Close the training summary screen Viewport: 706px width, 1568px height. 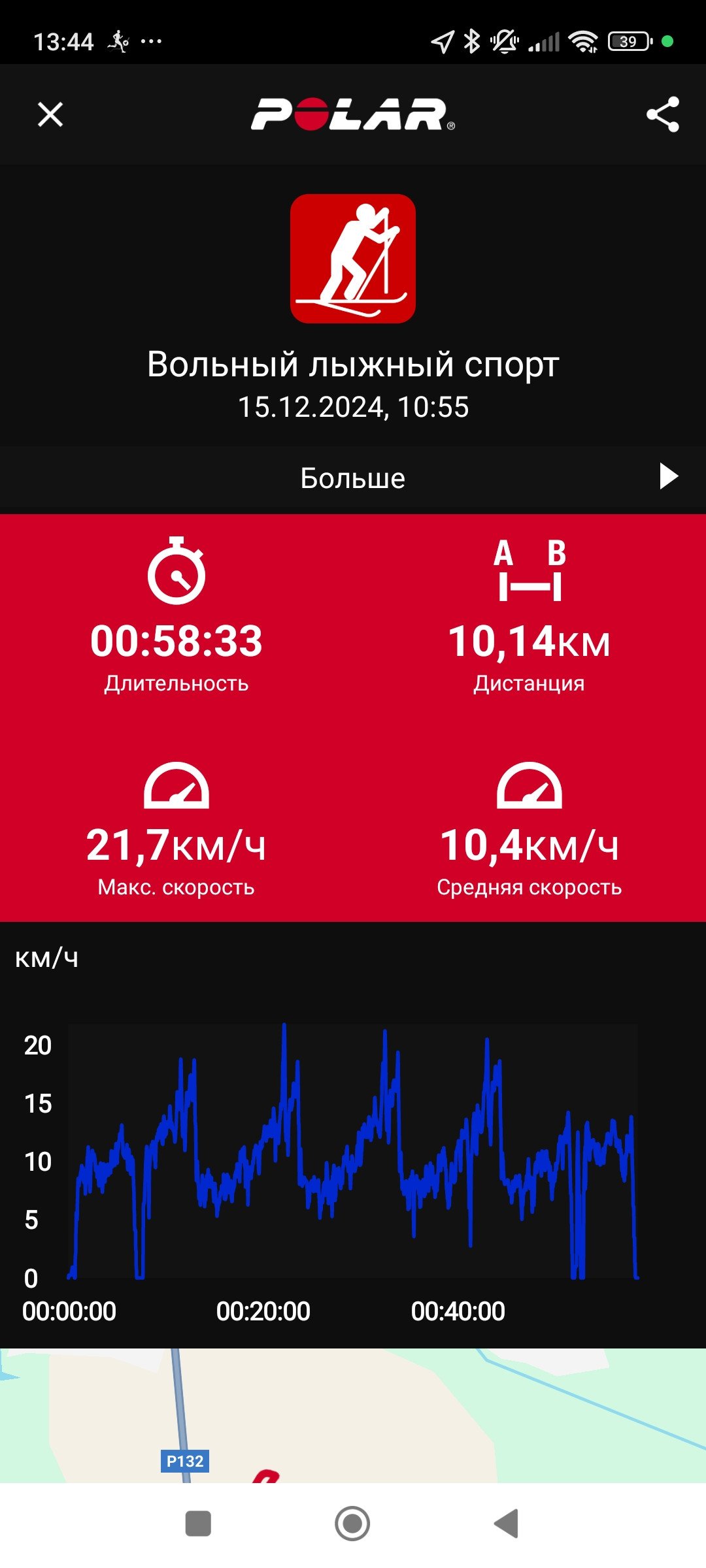(50, 114)
